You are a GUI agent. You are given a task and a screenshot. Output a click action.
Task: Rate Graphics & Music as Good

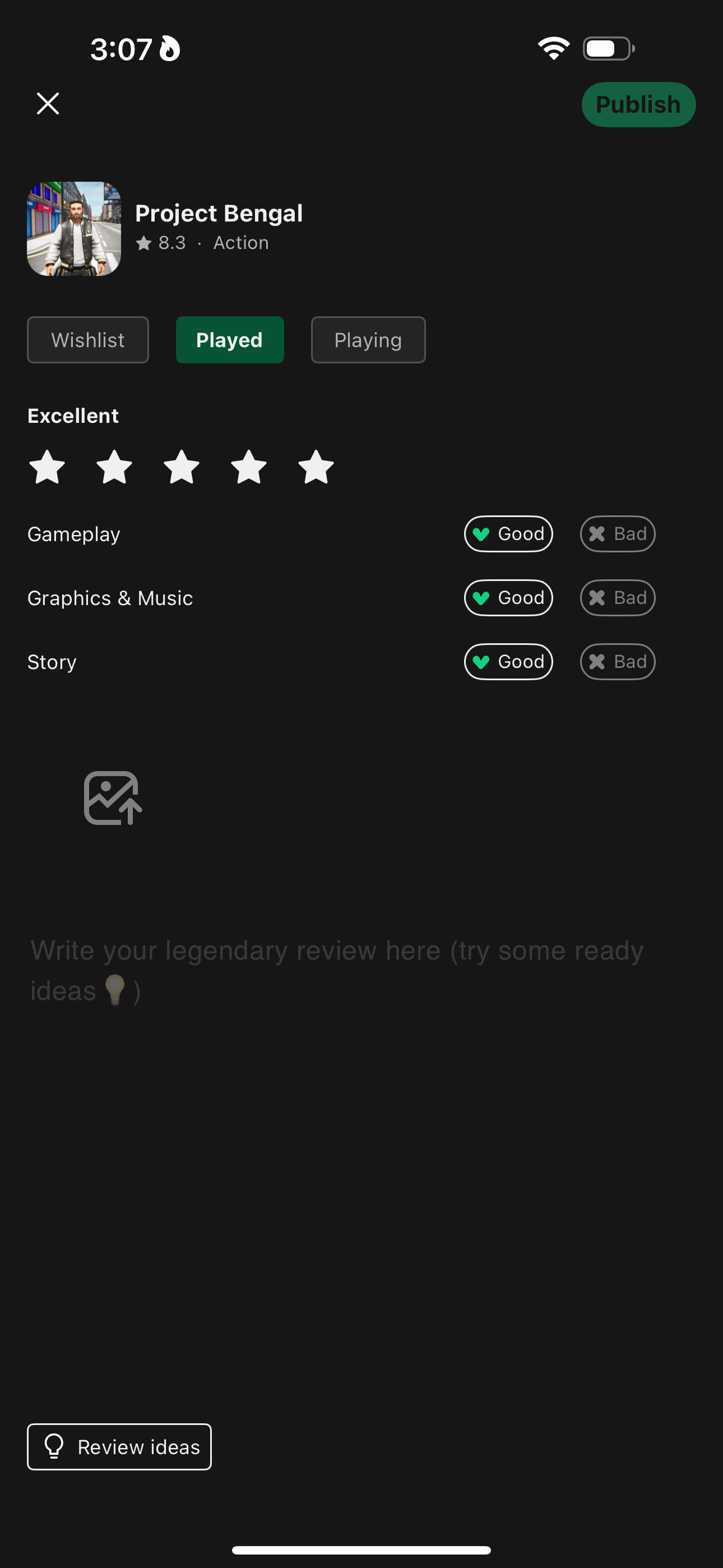tap(508, 598)
